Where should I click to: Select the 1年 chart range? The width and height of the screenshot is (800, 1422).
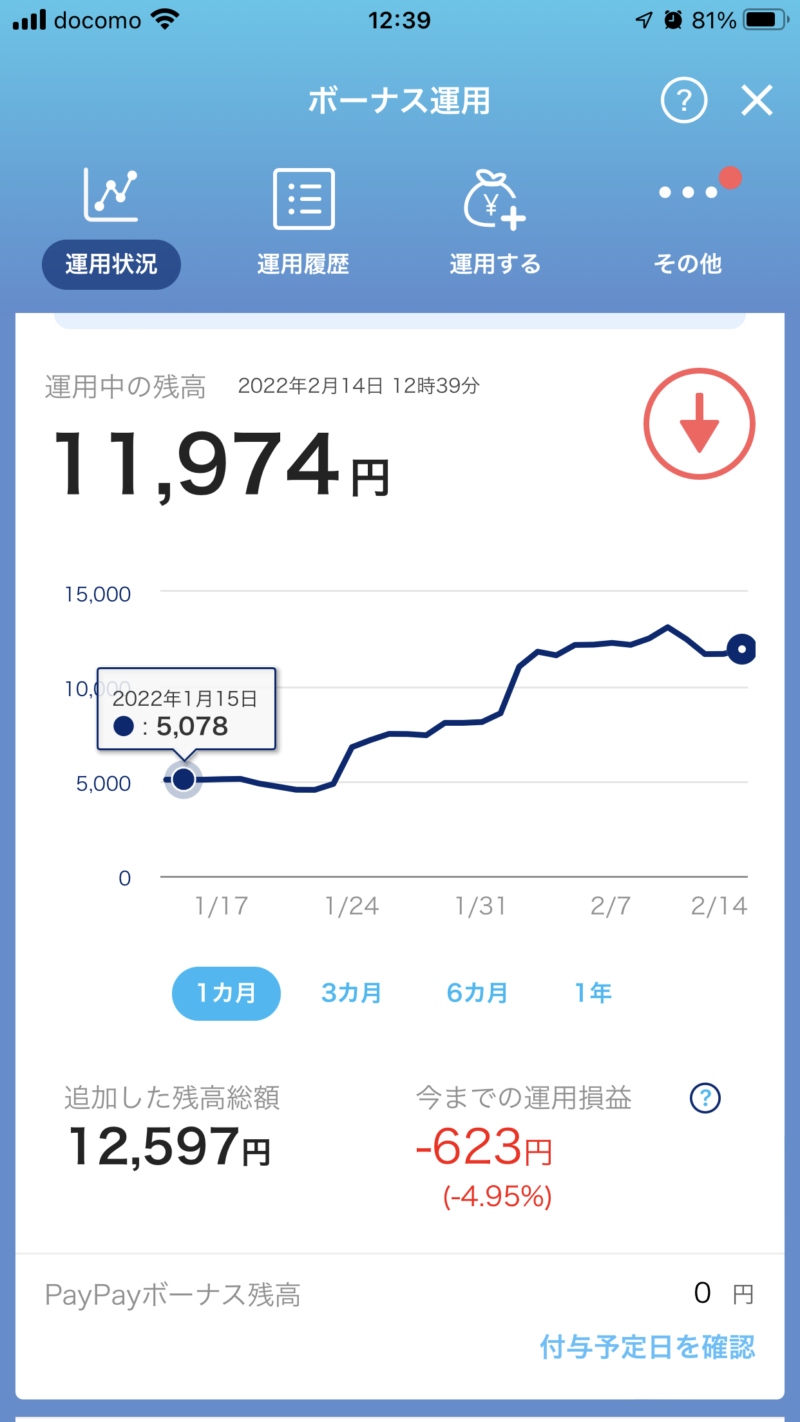593,993
